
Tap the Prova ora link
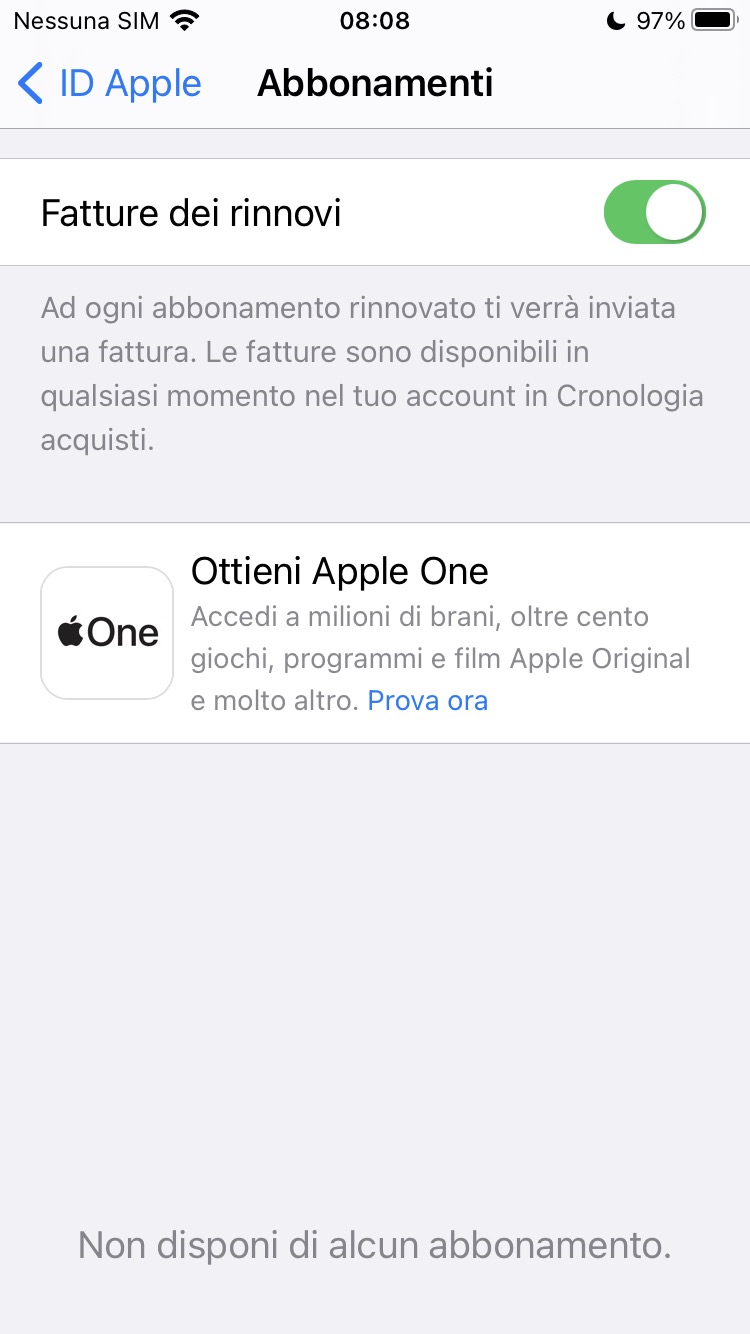point(427,701)
